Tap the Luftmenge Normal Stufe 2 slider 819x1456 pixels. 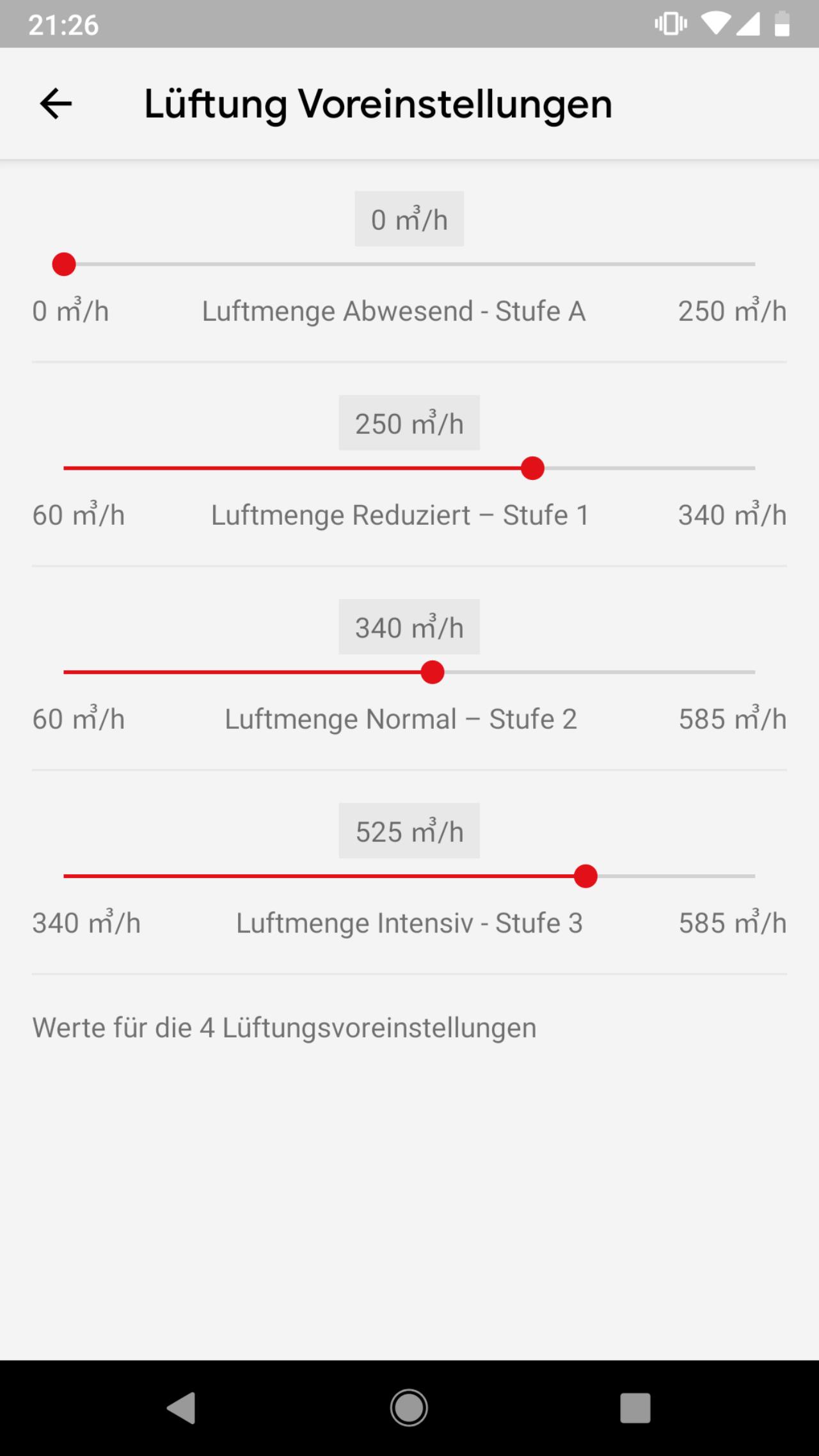[x=409, y=673]
